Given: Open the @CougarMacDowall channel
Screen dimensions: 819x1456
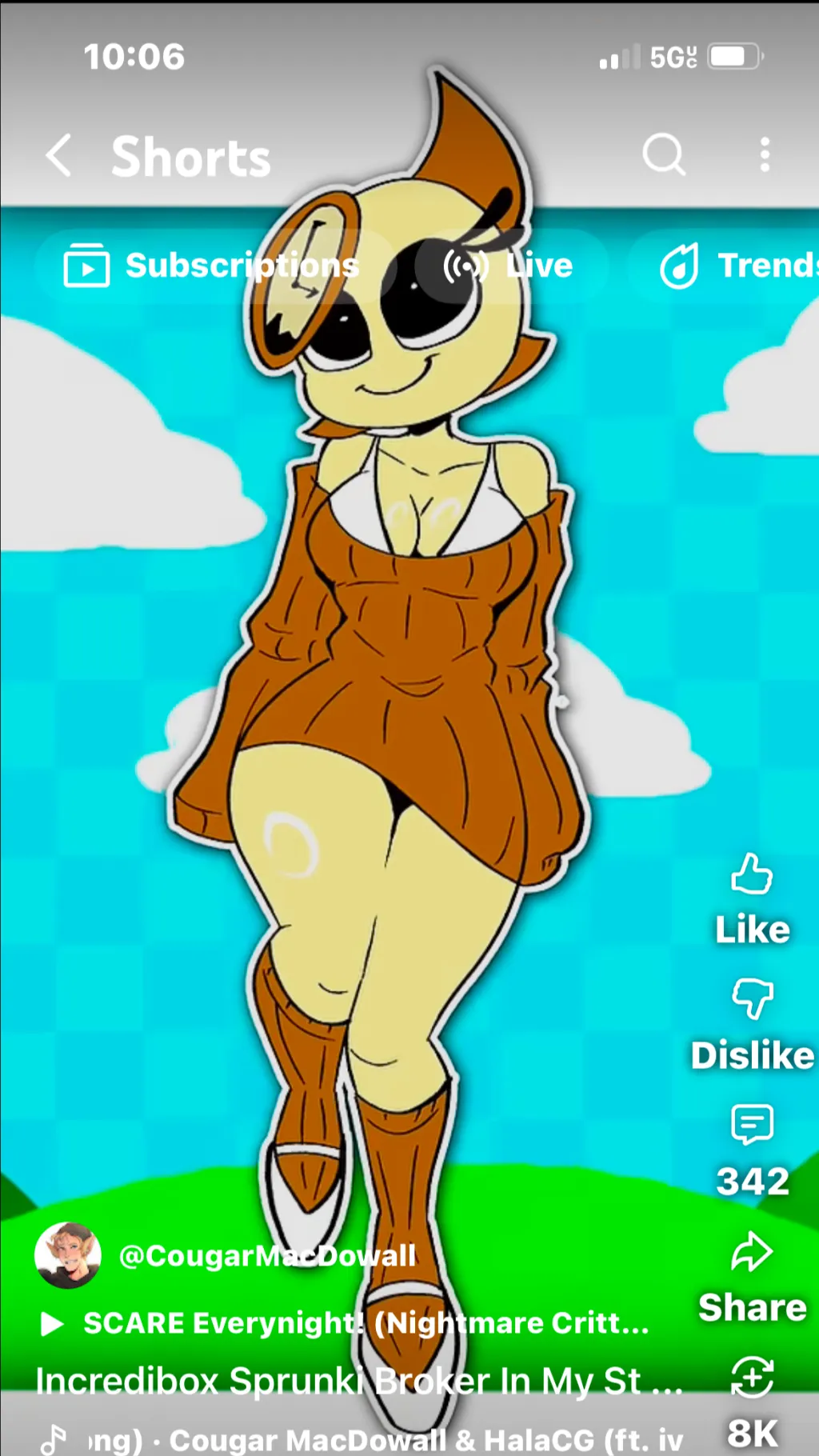Looking at the screenshot, I should [267, 1256].
